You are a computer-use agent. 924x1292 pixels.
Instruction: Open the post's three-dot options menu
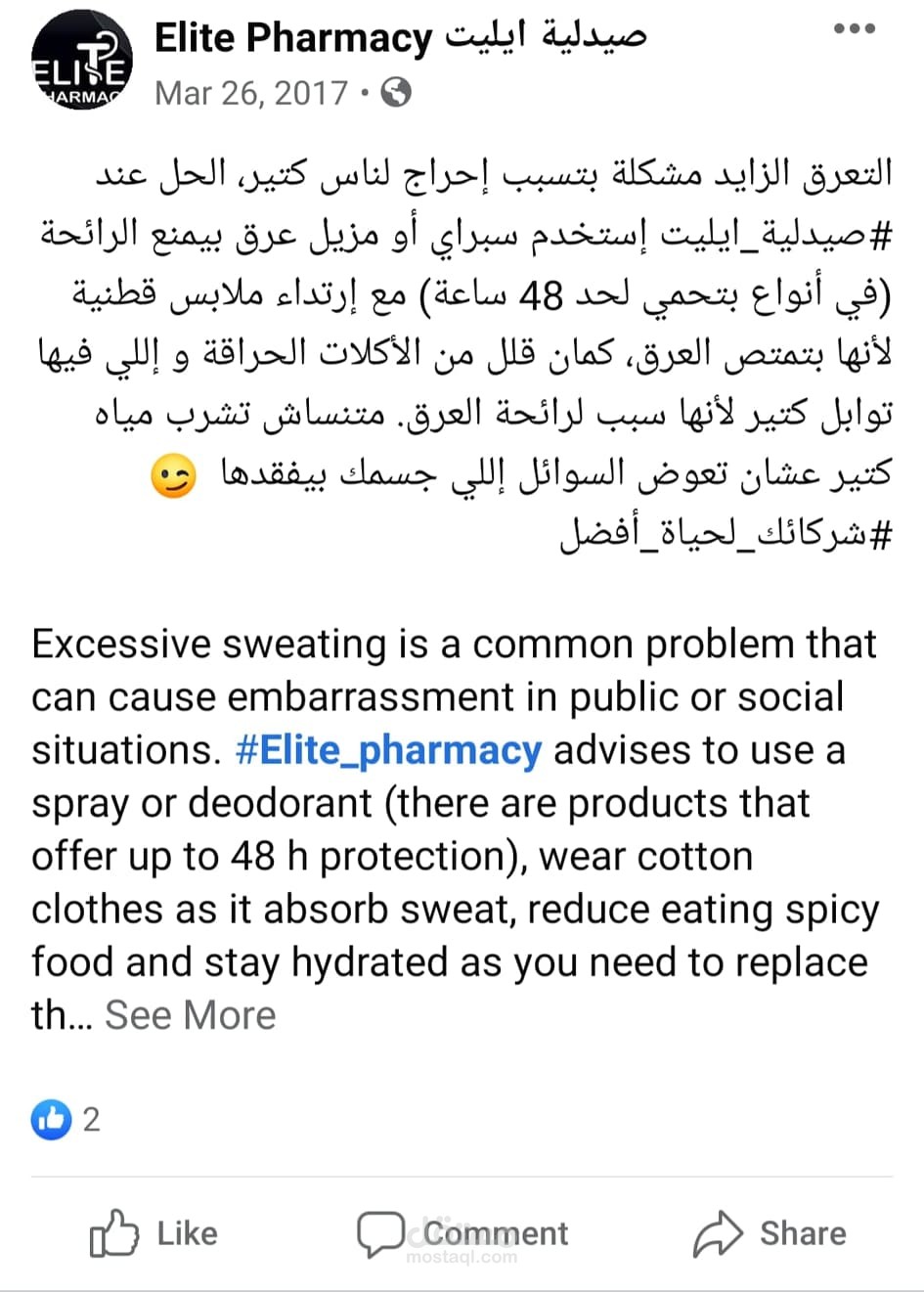854,28
